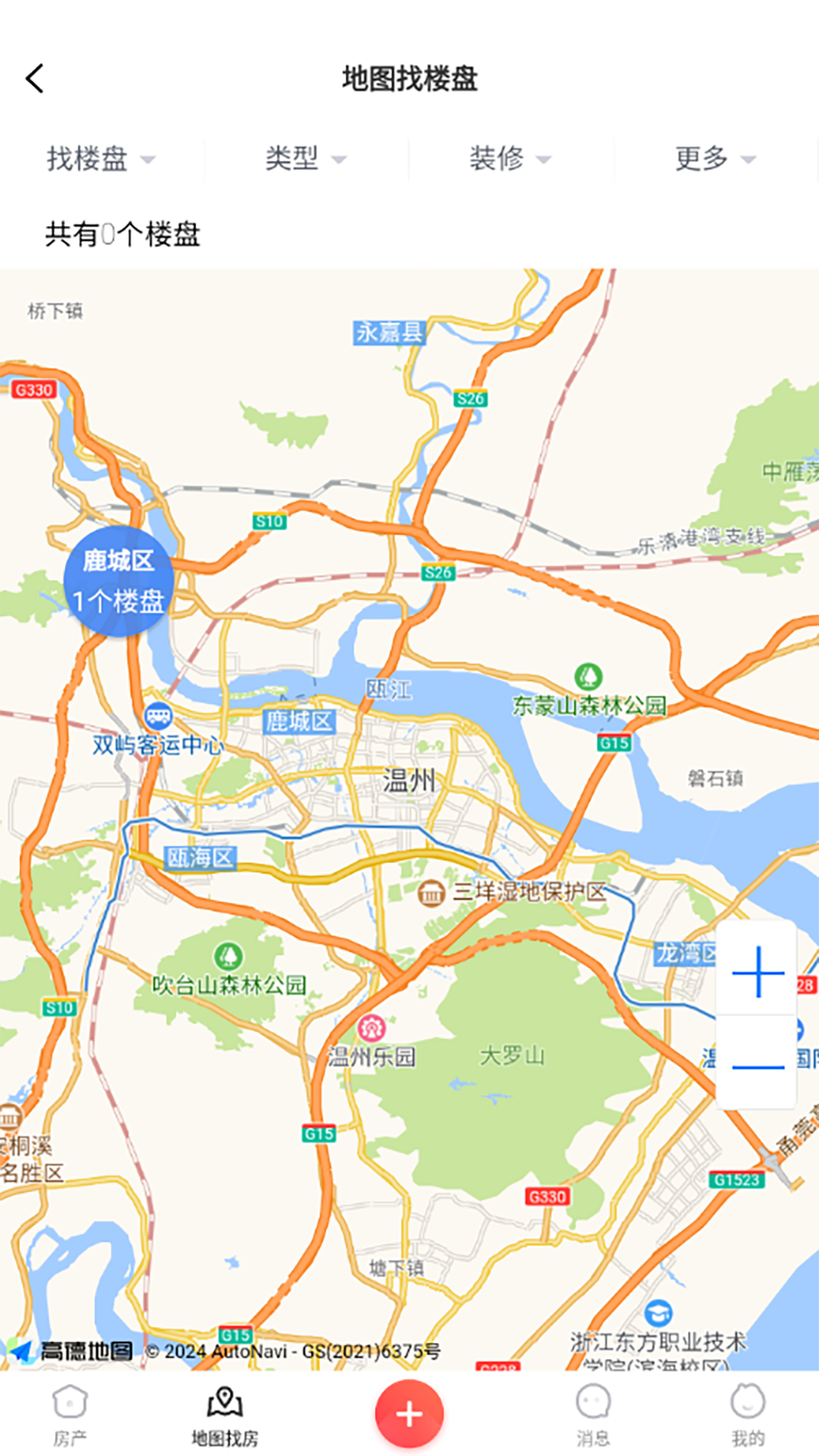Switch to the 房产 tab
This screenshot has width=819, height=1456.
tap(70, 1415)
